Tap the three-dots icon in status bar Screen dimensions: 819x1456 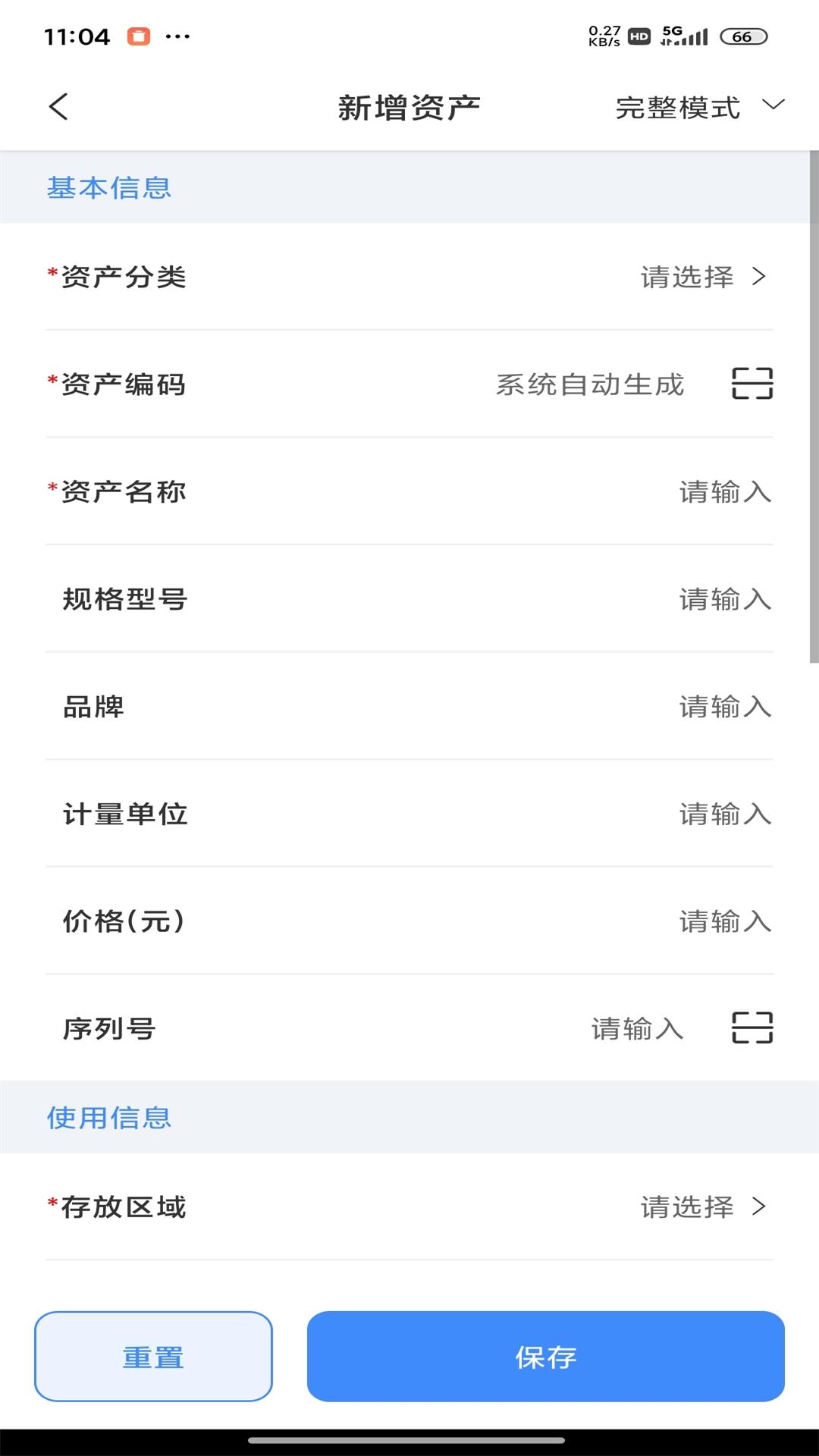179,36
